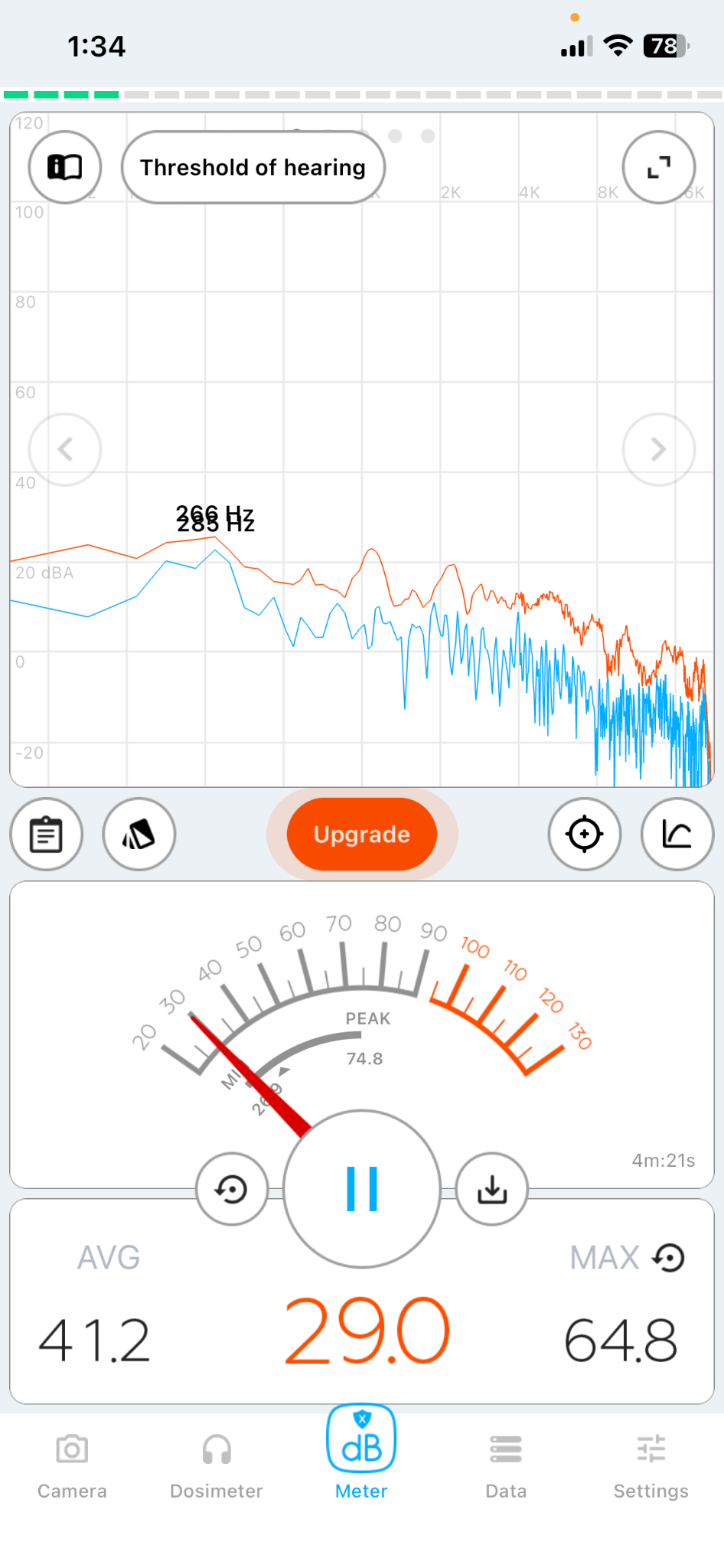Open the Data tab
The image size is (724, 1568).
[x=506, y=1465]
